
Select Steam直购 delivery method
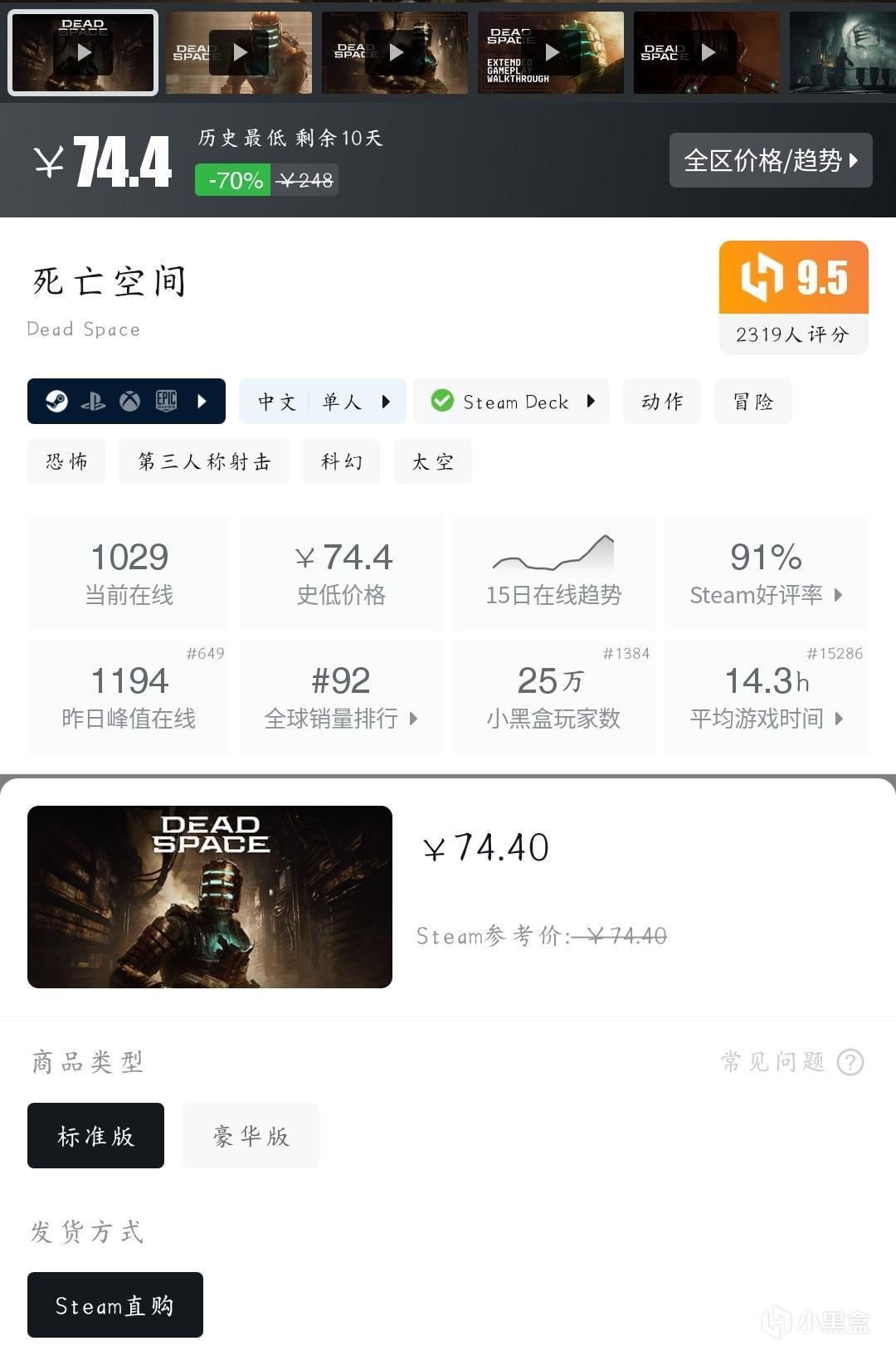tap(114, 1305)
